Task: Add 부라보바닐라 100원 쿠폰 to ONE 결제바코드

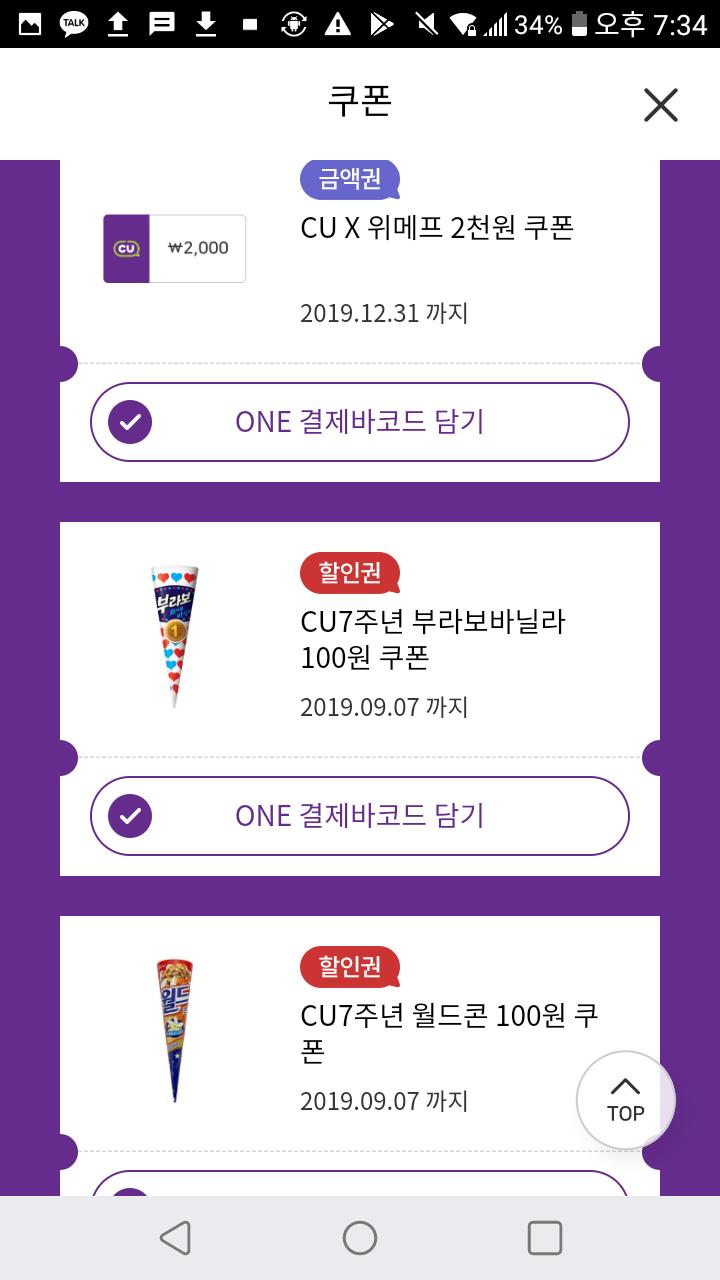Action: click(x=360, y=816)
